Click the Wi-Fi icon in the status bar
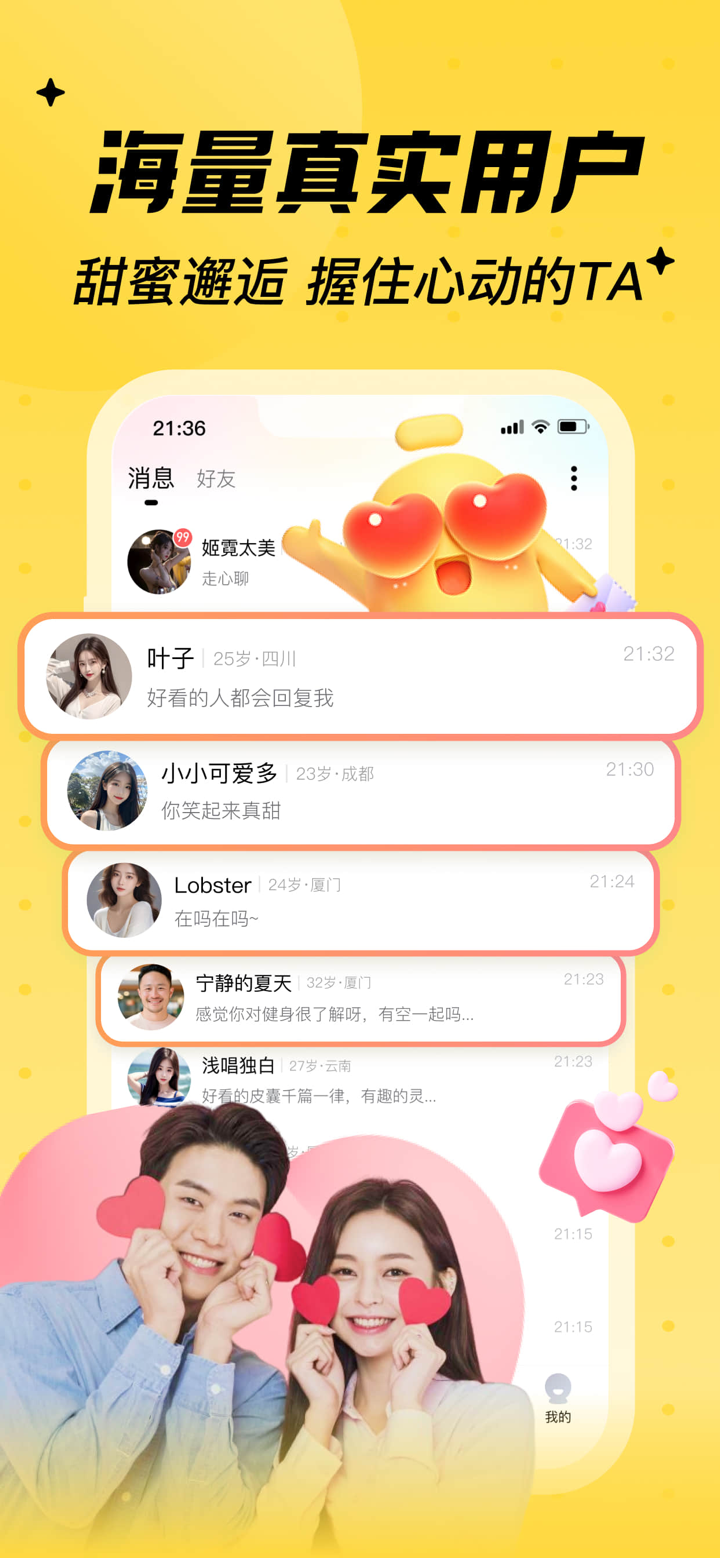Screen dimensions: 720x1558 [x=540, y=427]
